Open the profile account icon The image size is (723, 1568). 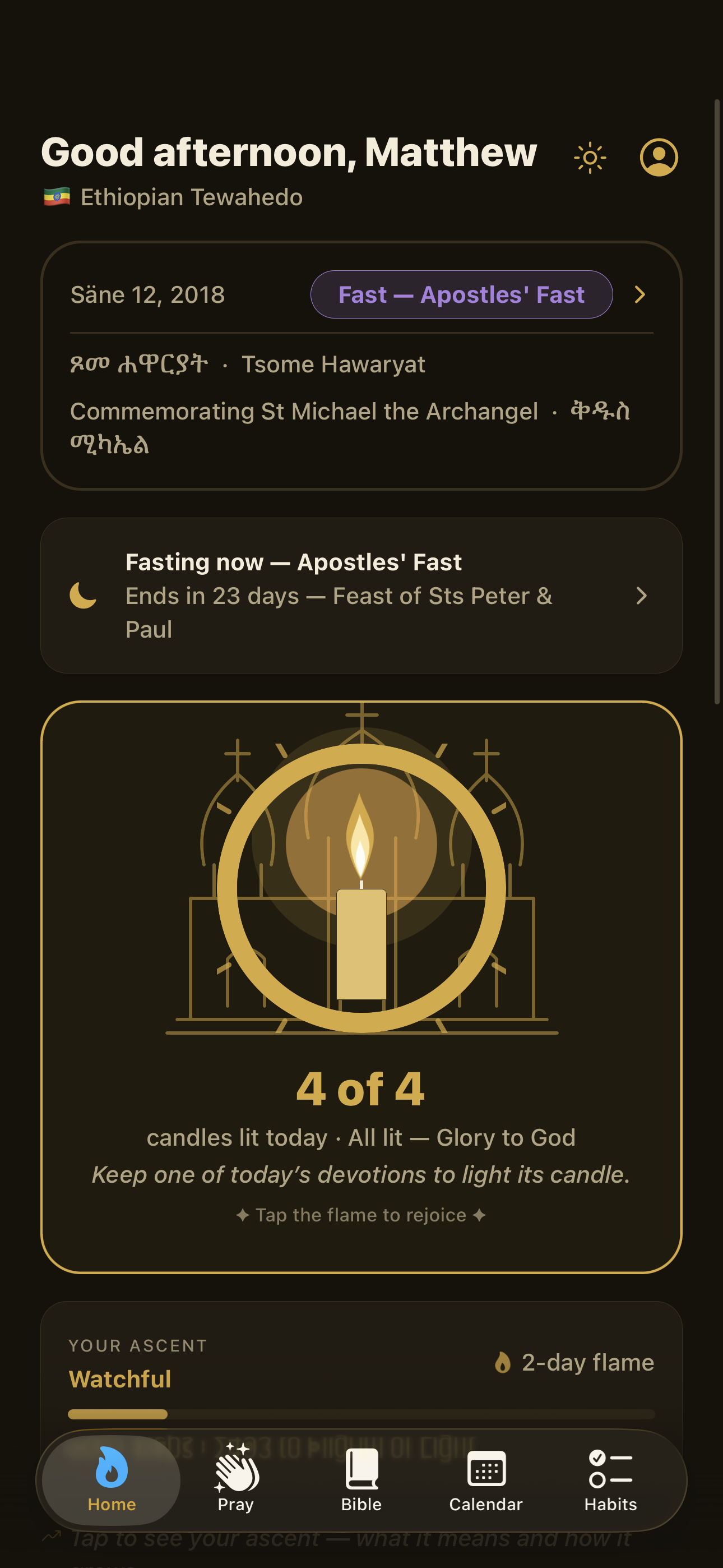pos(659,158)
